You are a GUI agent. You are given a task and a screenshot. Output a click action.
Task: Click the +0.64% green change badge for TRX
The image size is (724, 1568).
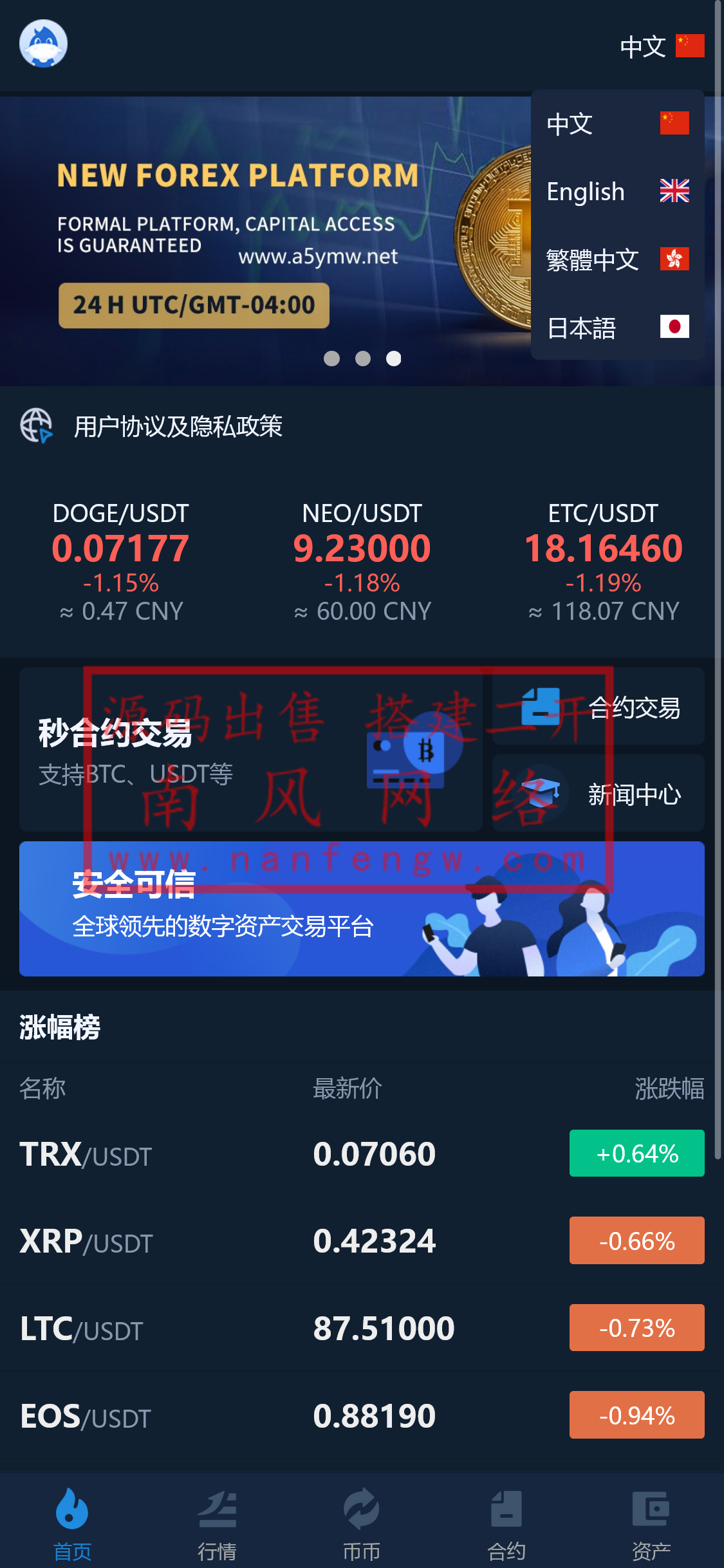click(636, 1153)
